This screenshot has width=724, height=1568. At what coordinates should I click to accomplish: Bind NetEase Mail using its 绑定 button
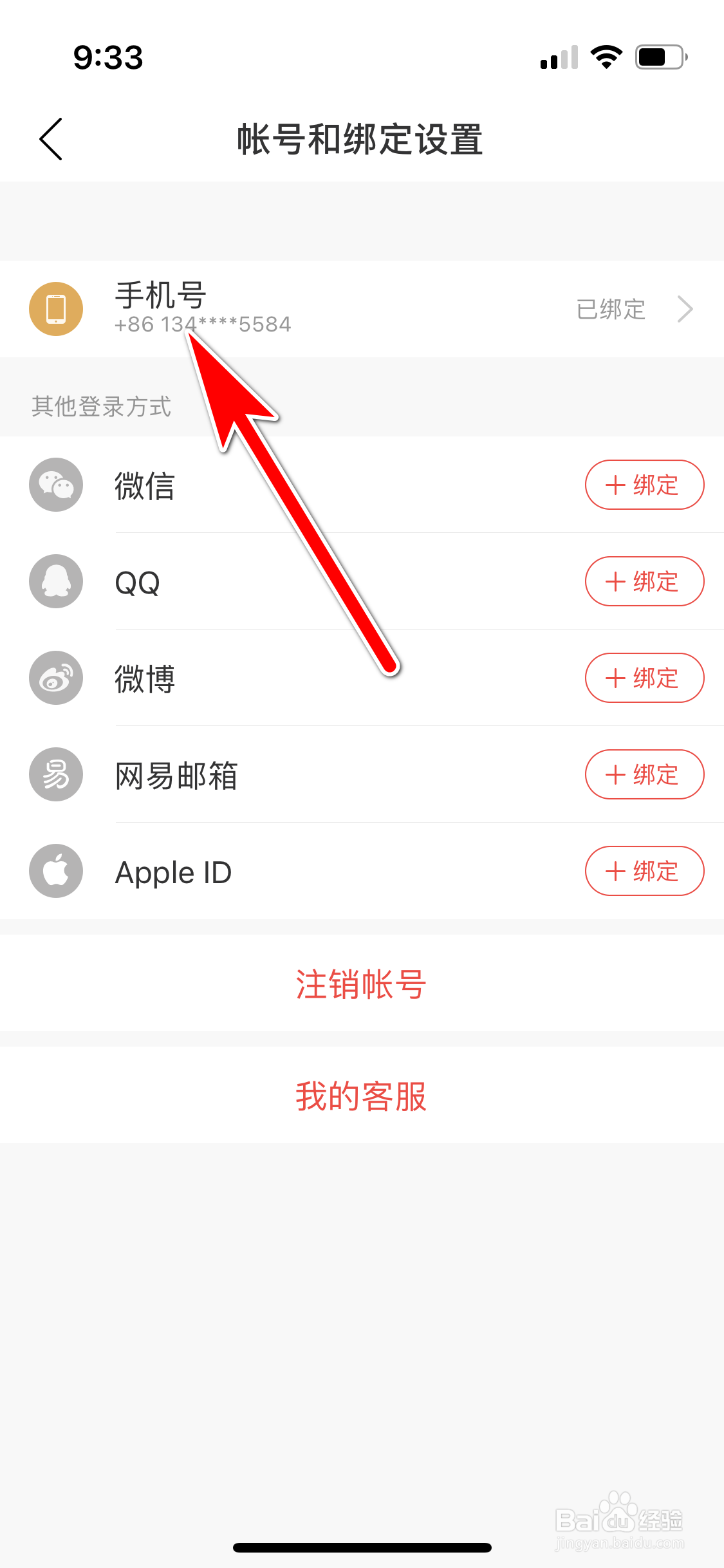pyautogui.click(x=644, y=774)
